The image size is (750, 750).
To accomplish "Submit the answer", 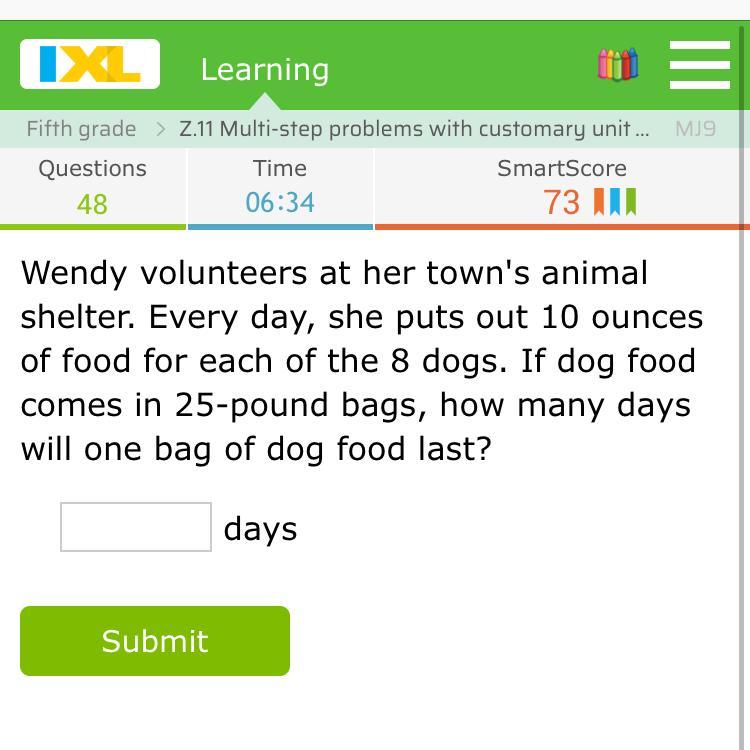I will click(x=155, y=641).
